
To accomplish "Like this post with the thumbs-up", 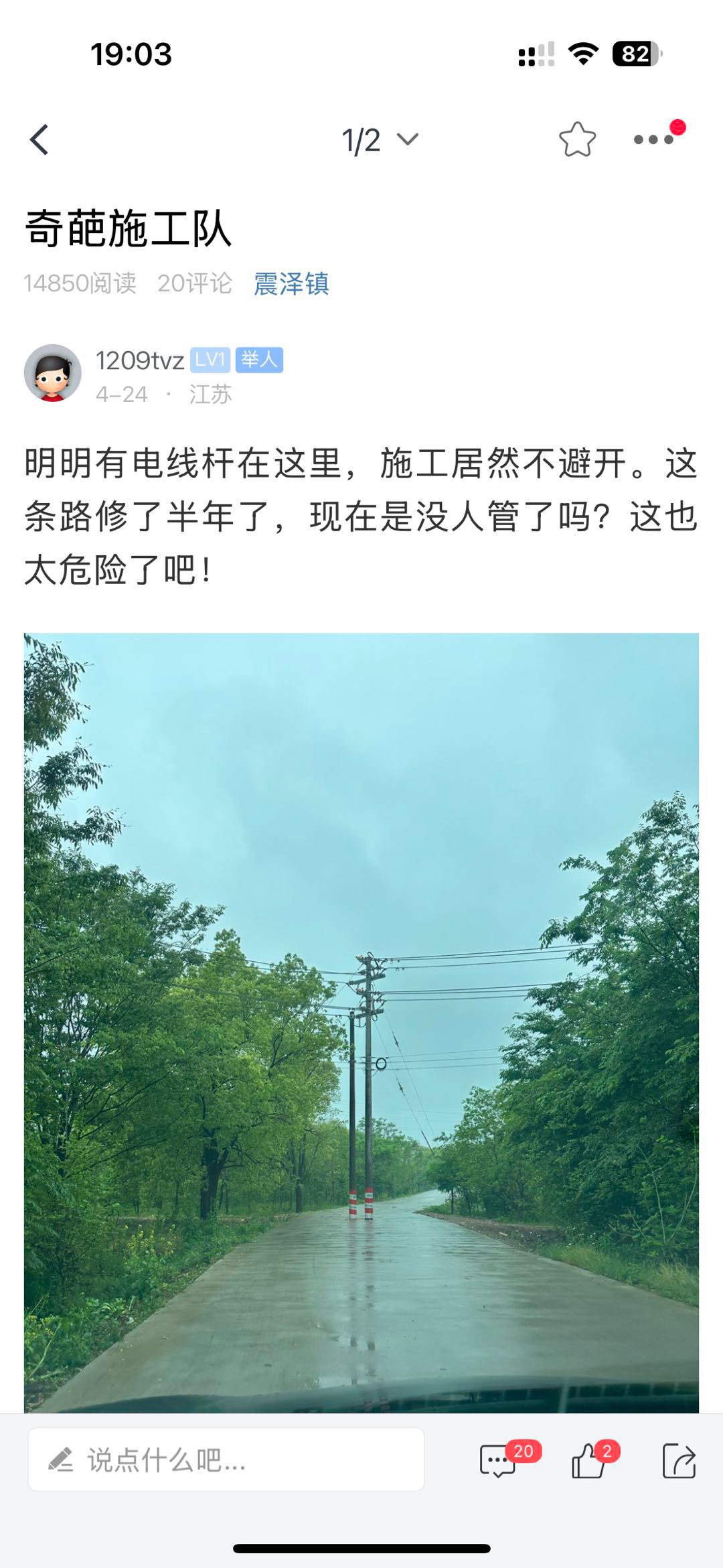I will tap(589, 1460).
